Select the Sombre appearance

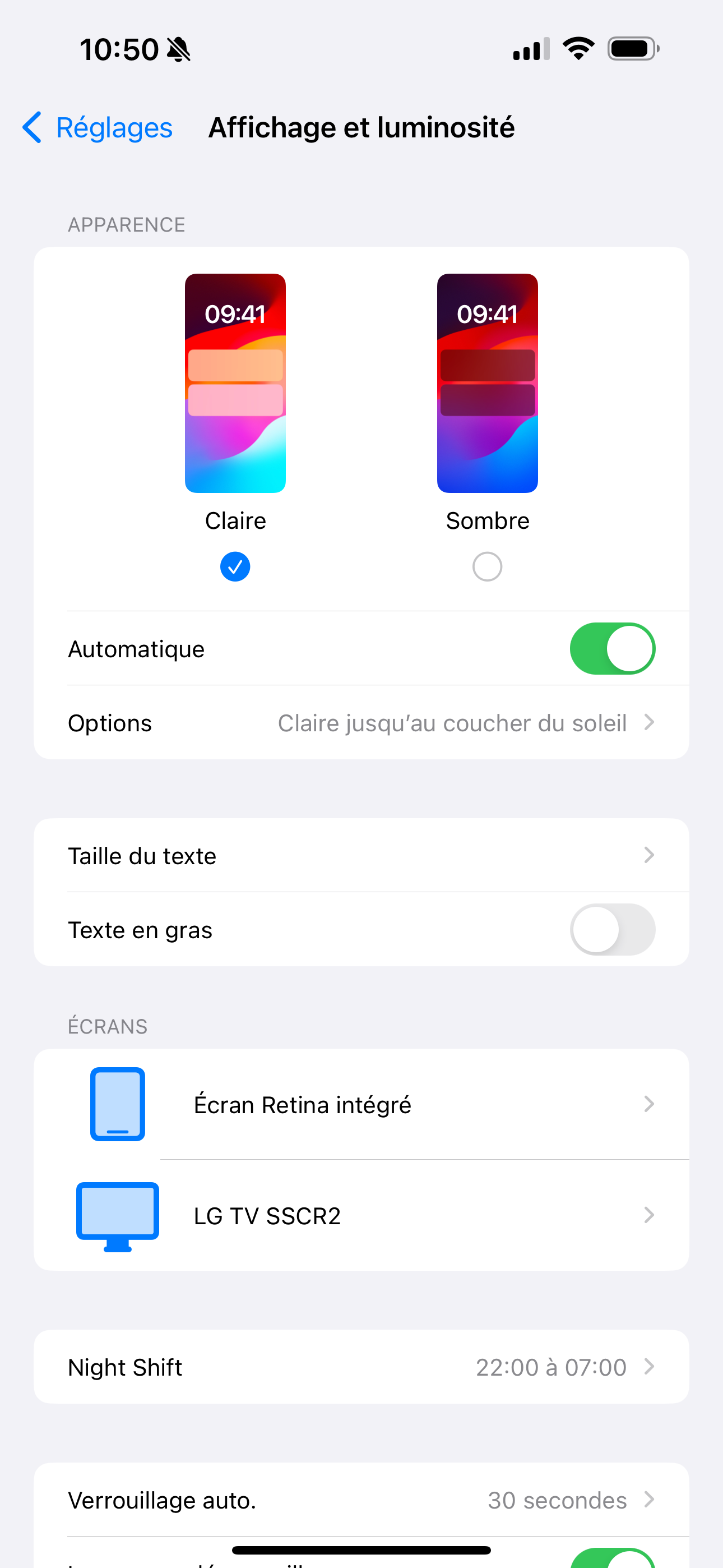(487, 566)
